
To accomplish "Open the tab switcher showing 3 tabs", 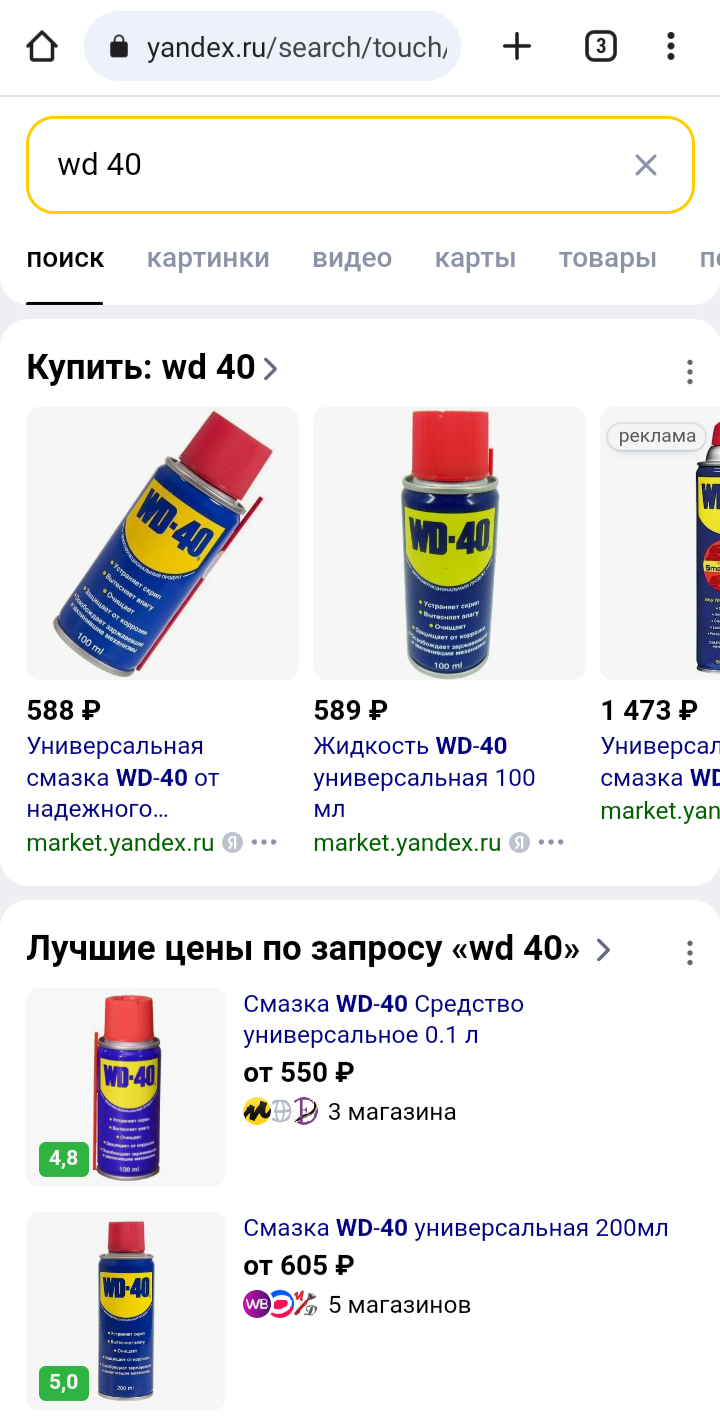I will coord(600,46).
